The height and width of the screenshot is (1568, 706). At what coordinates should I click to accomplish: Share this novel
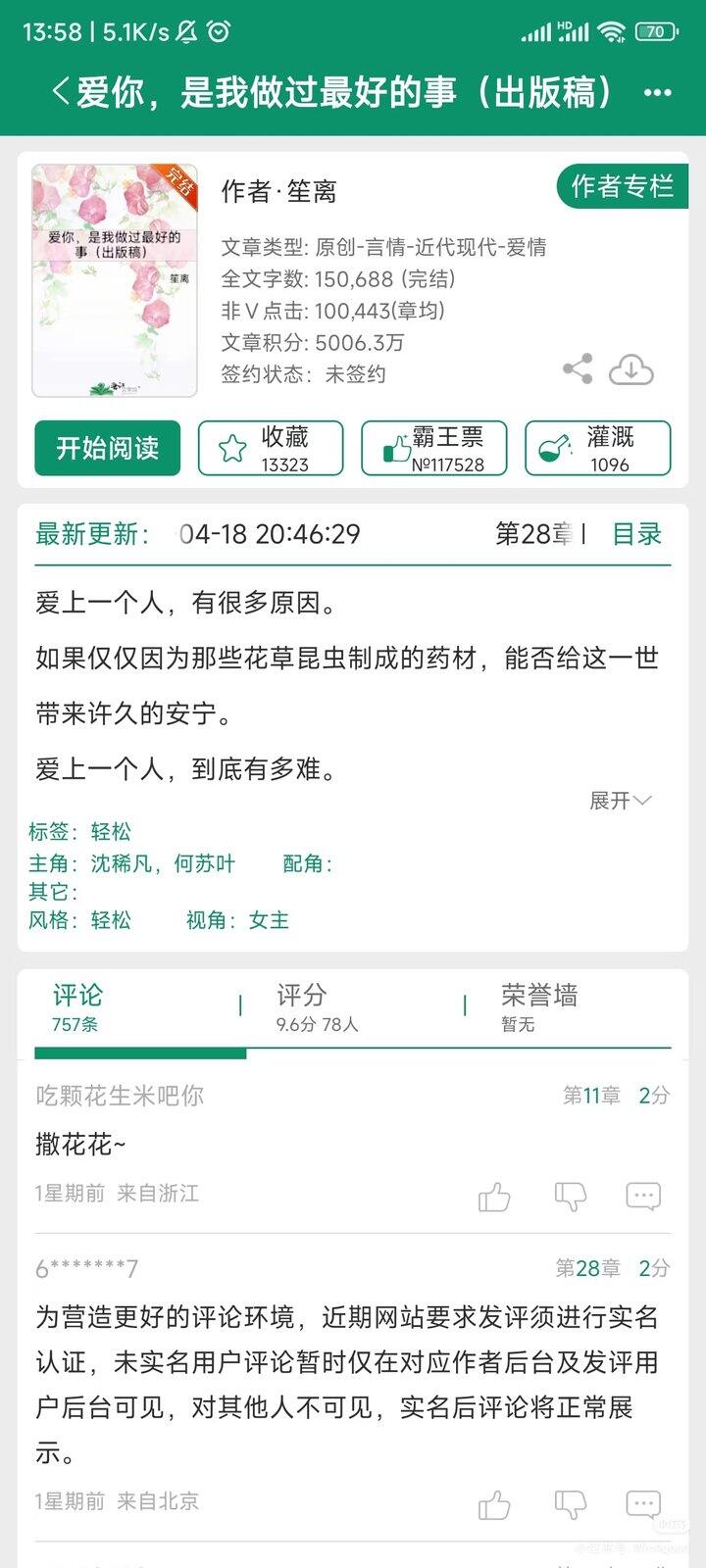coord(578,369)
